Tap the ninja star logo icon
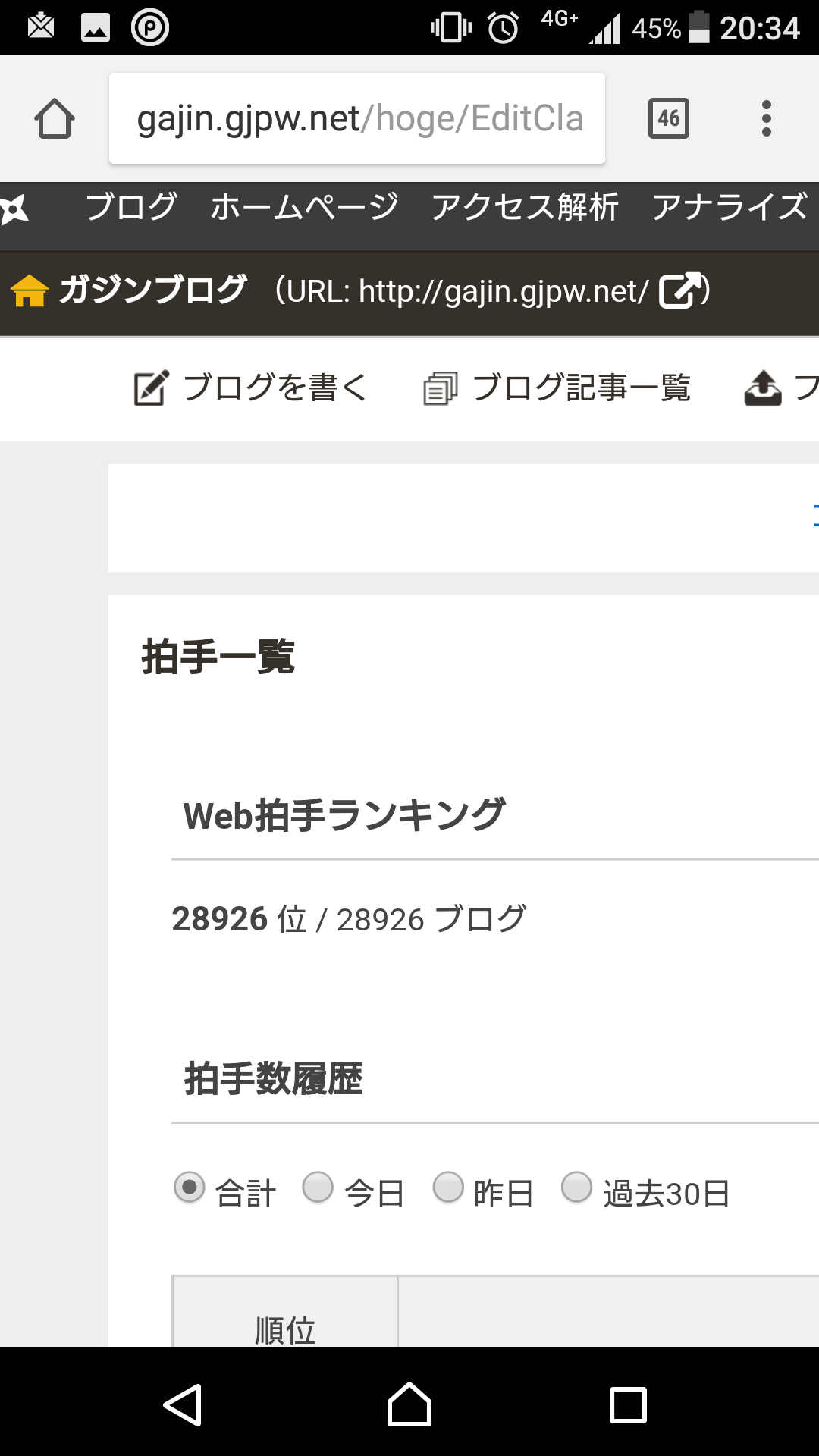819x1456 pixels. [x=13, y=209]
